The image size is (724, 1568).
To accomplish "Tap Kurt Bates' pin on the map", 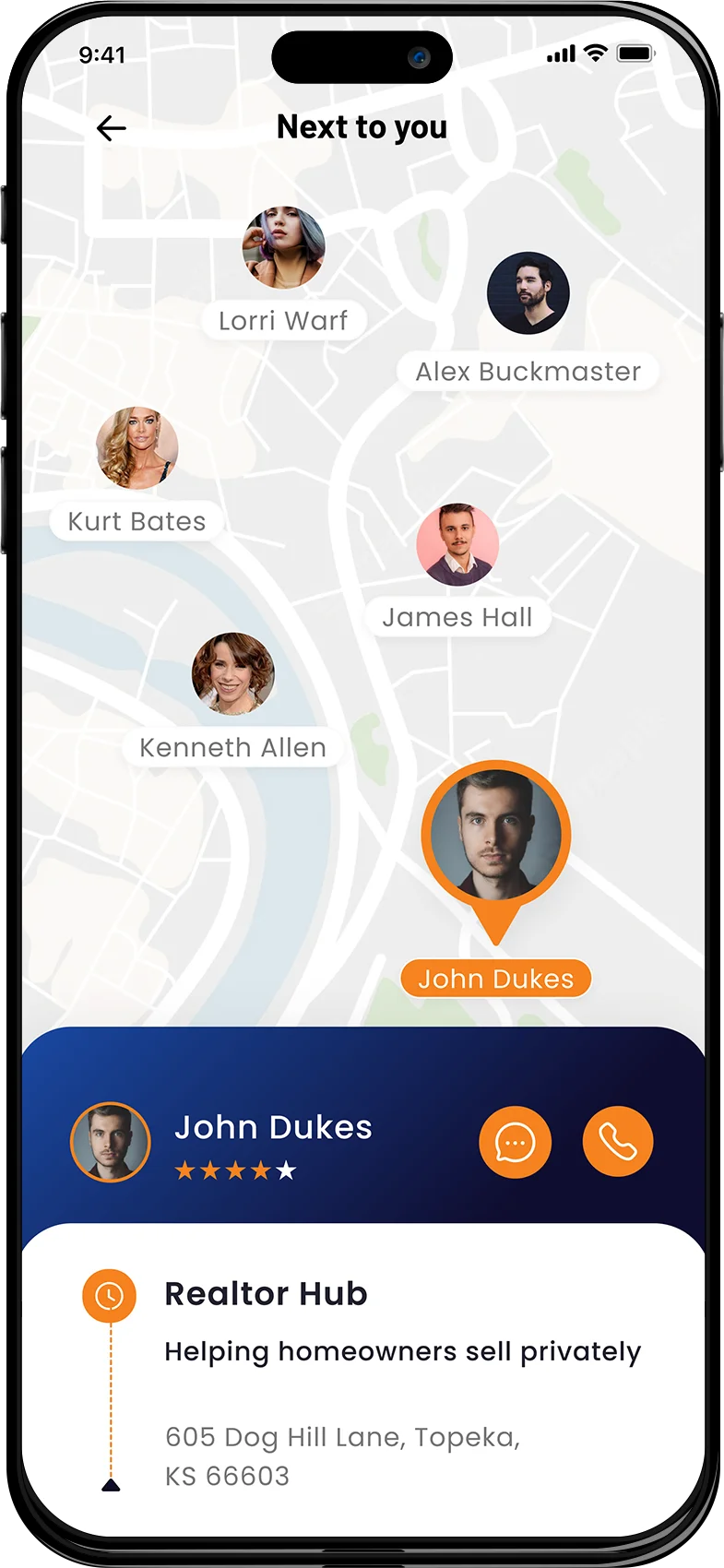I will point(136,447).
